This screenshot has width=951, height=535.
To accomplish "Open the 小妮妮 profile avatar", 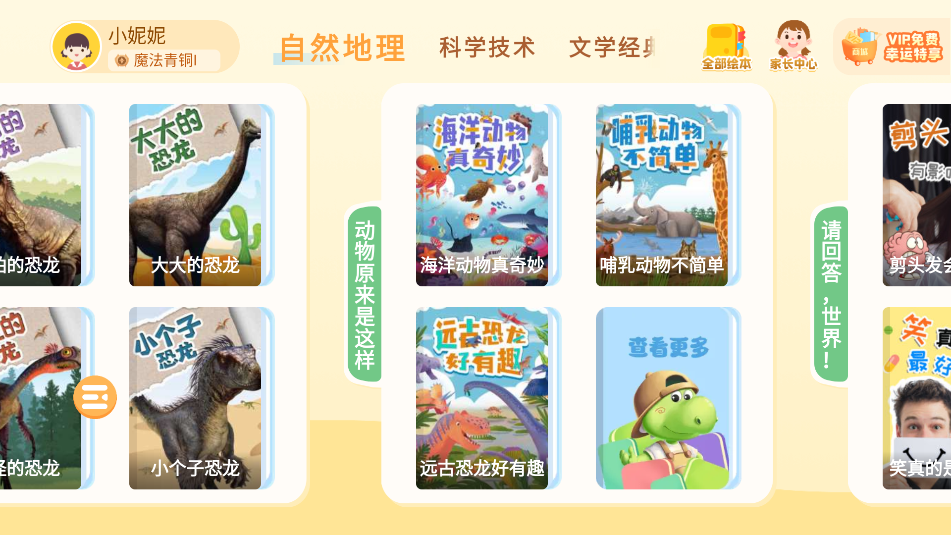I will tap(76, 47).
